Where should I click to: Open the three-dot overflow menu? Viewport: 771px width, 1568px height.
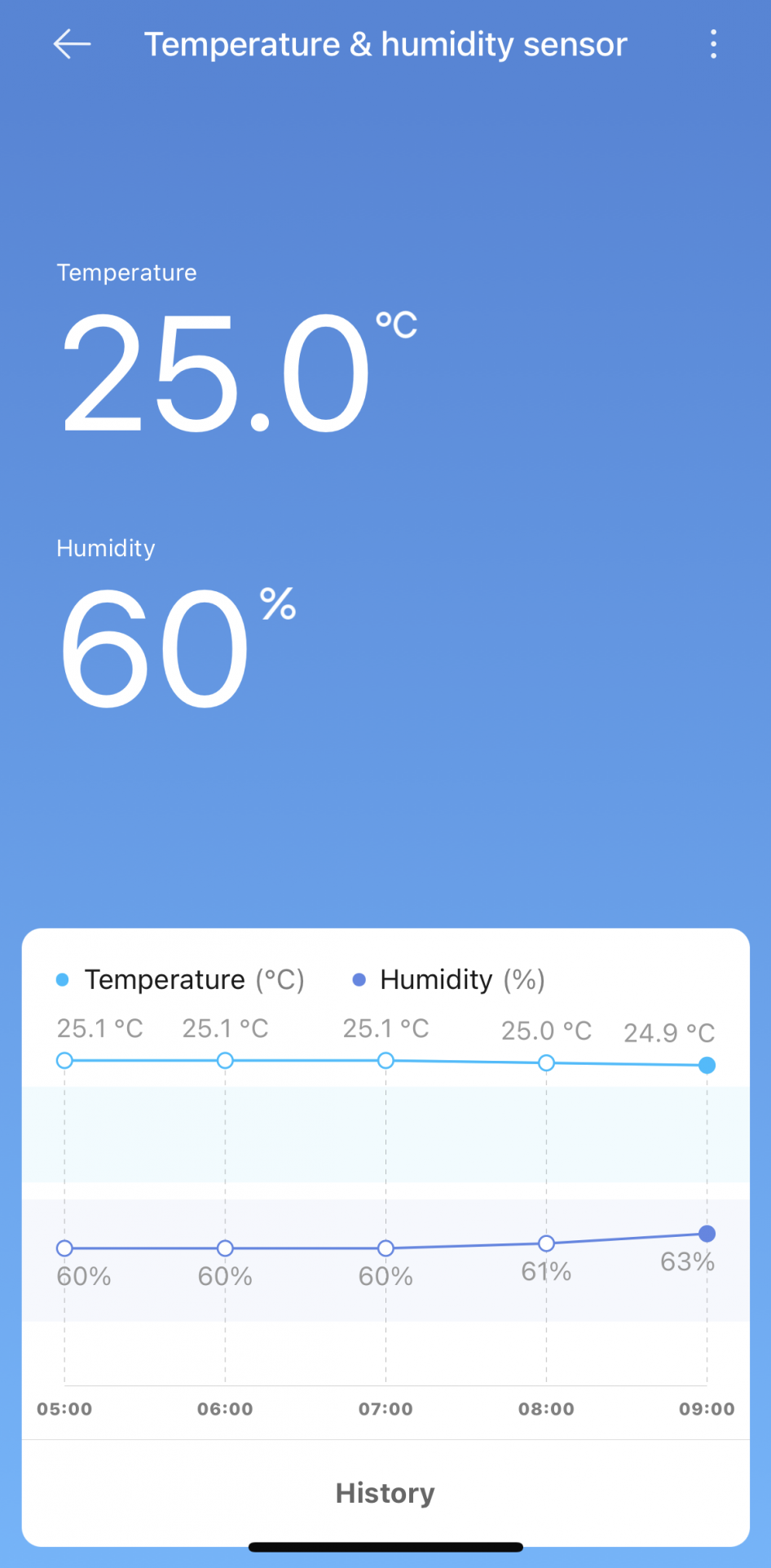coord(713,44)
